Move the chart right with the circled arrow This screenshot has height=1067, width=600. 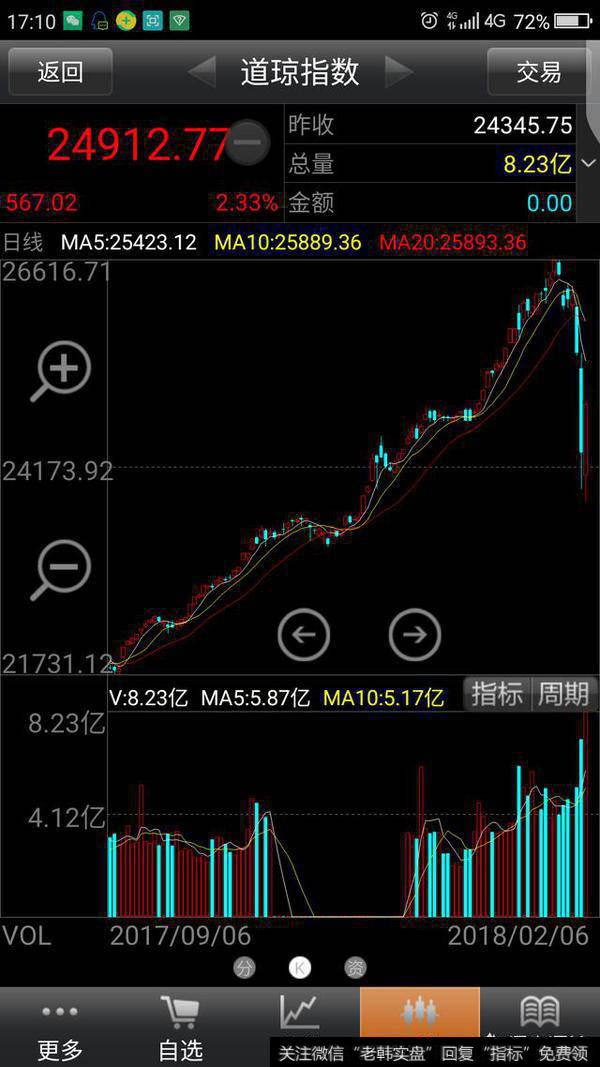click(414, 634)
